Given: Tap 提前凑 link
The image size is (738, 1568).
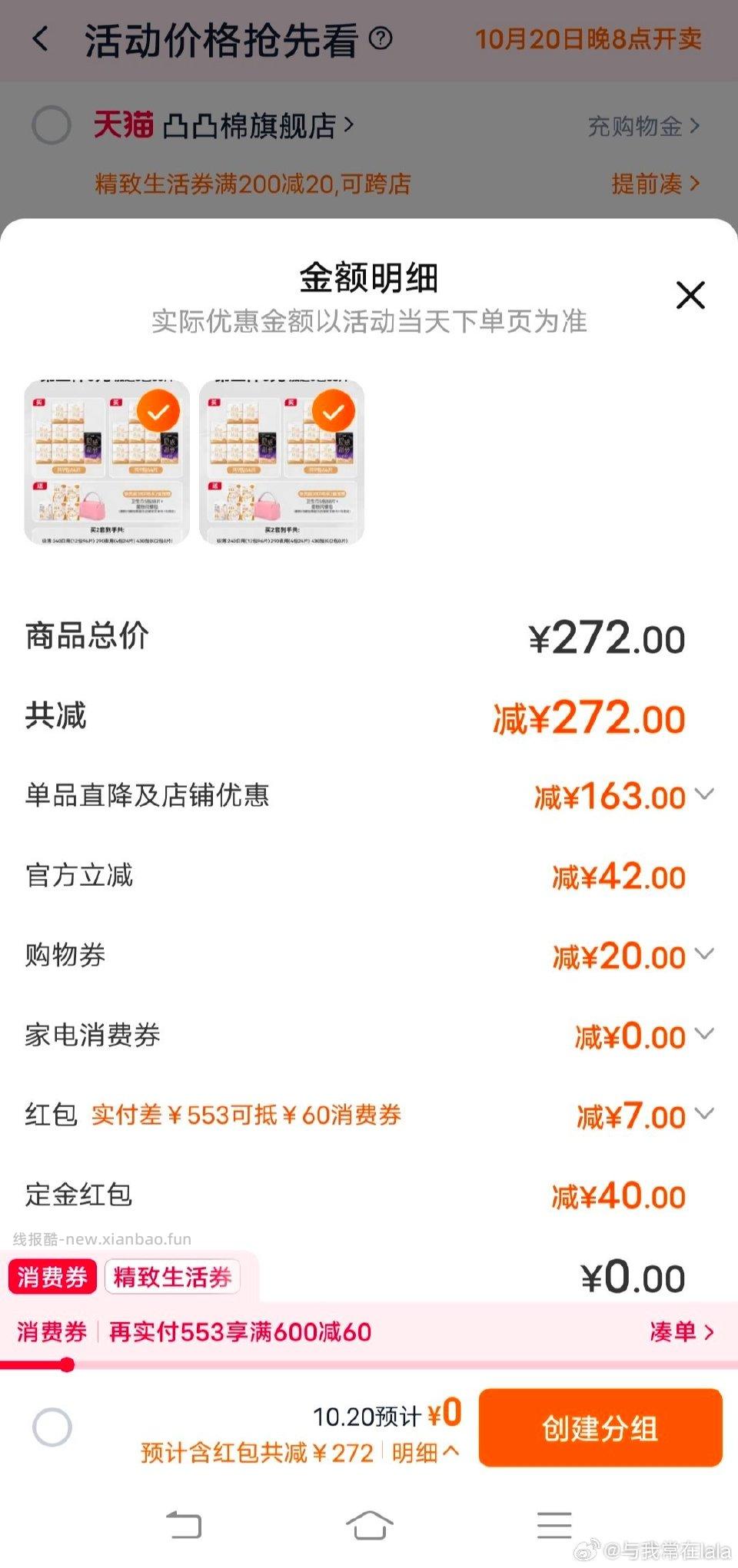Looking at the screenshot, I should click(655, 184).
